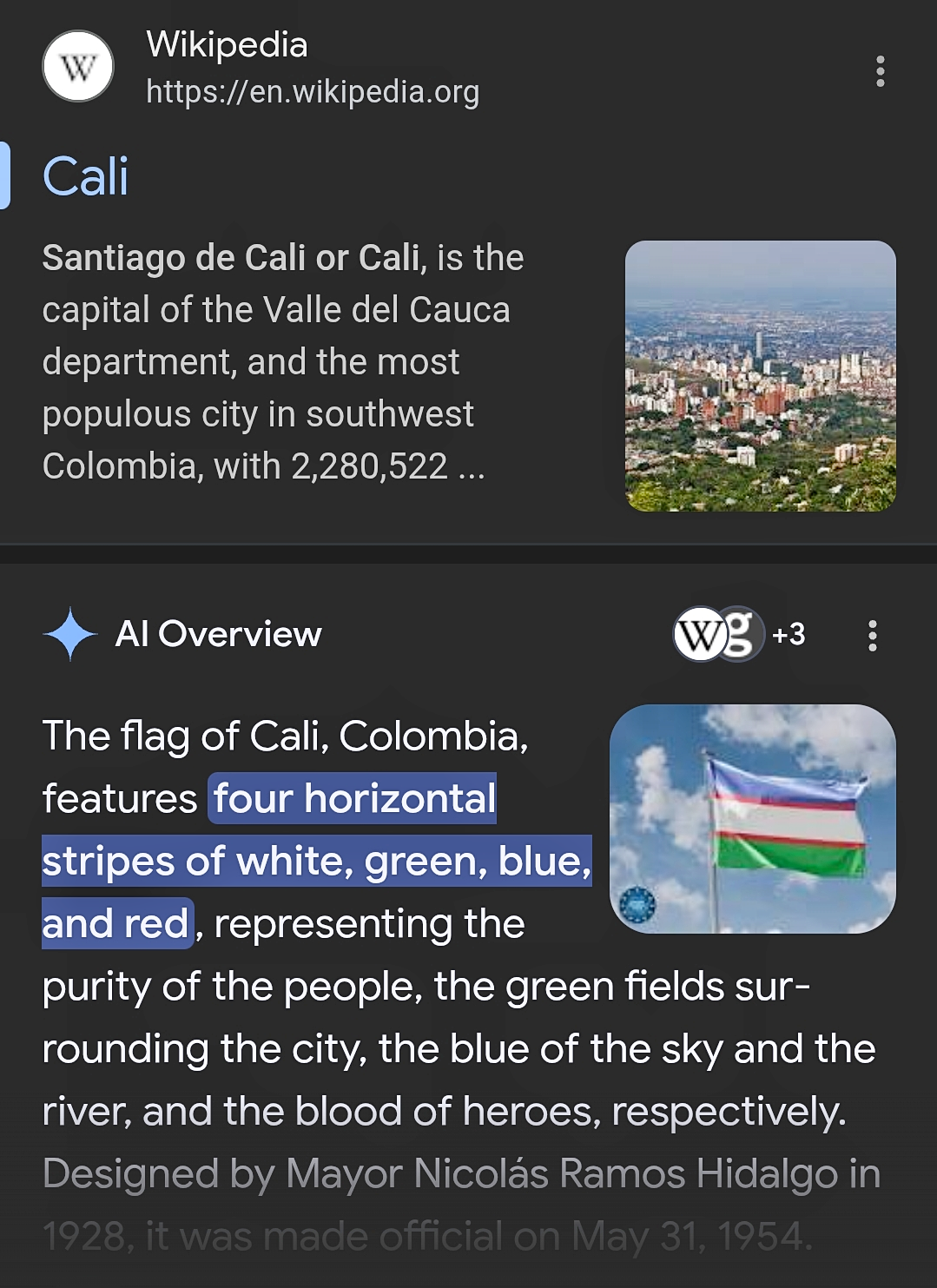Viewport: 937px width, 1288px height.
Task: View the AI Overview sources +3 chip
Action: click(x=740, y=634)
